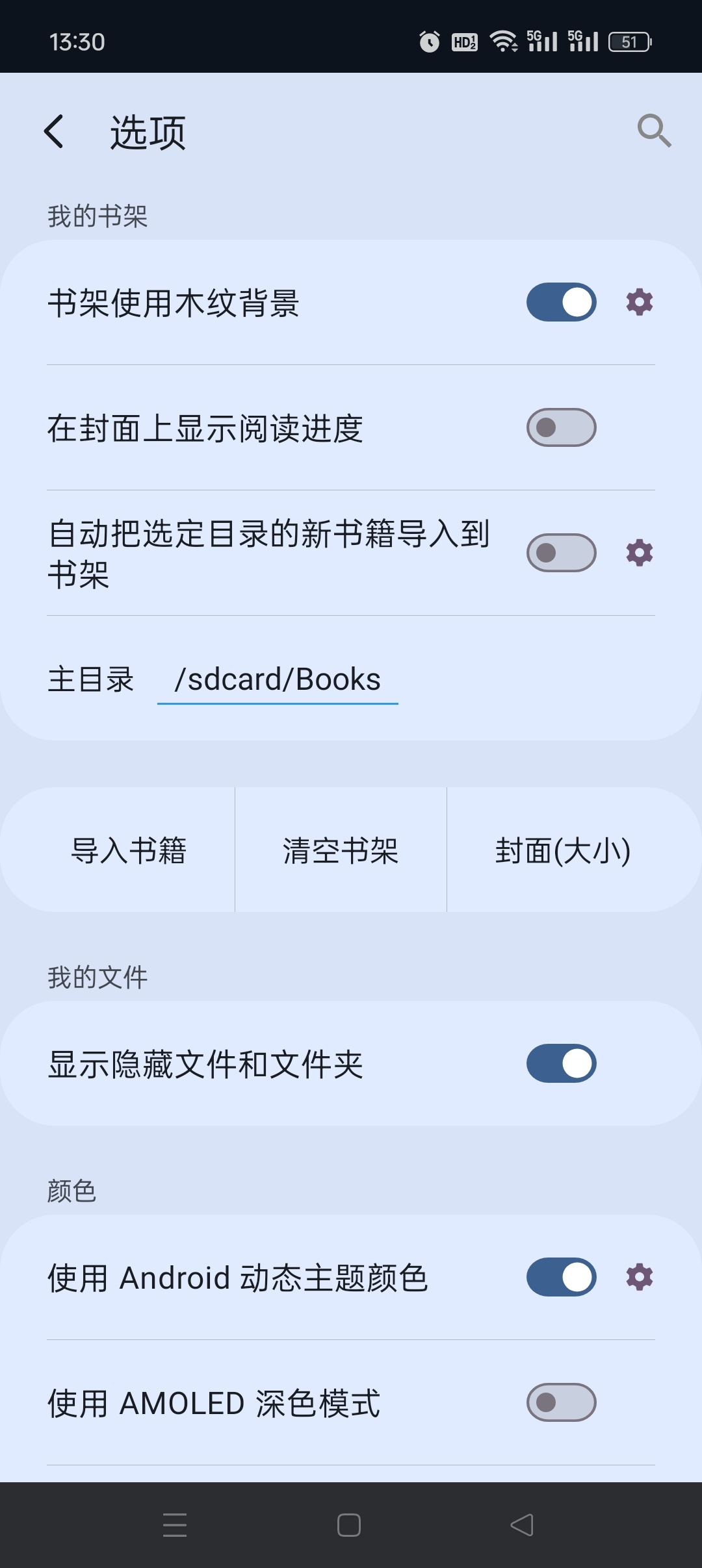Tap the 清空书架 button
702x1568 pixels.
[x=341, y=851]
